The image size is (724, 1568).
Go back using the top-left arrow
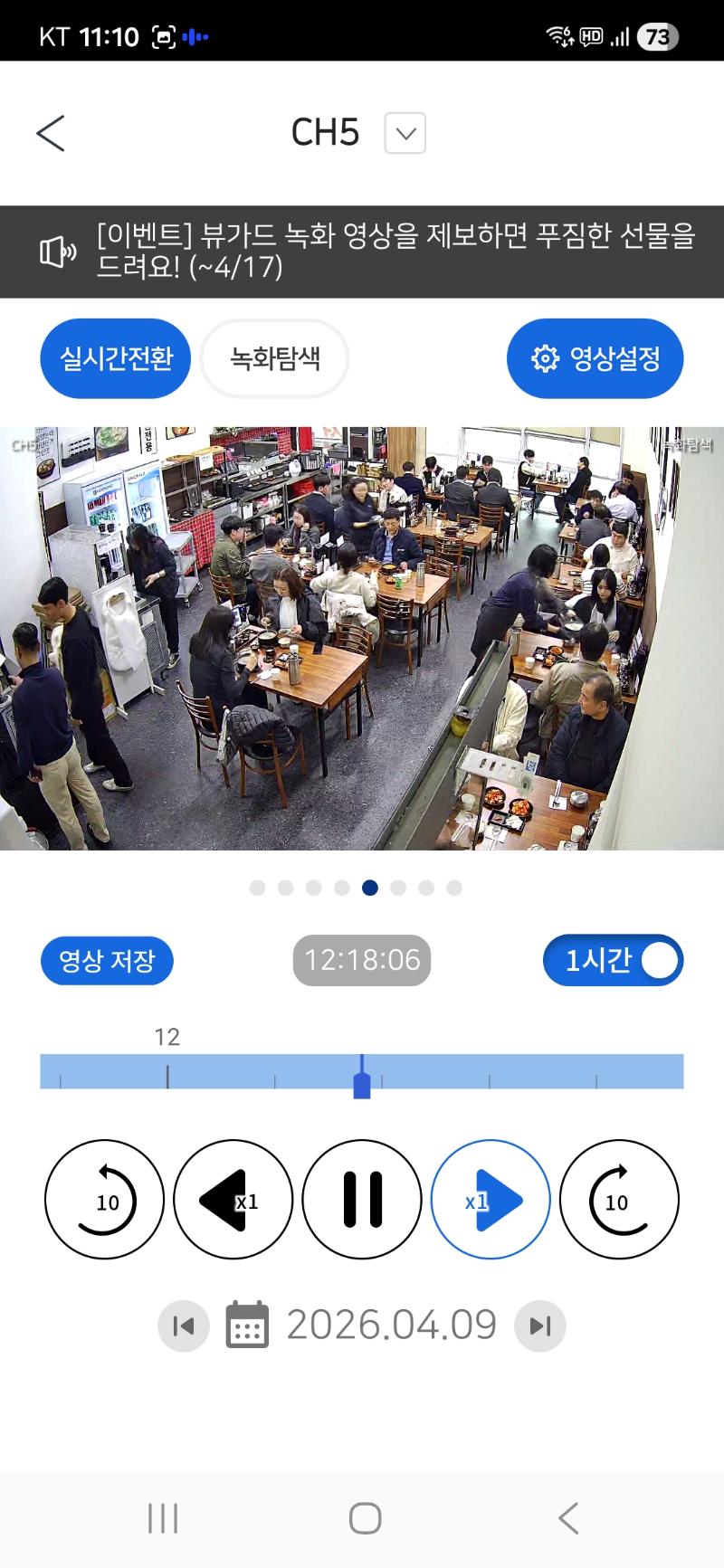51,133
